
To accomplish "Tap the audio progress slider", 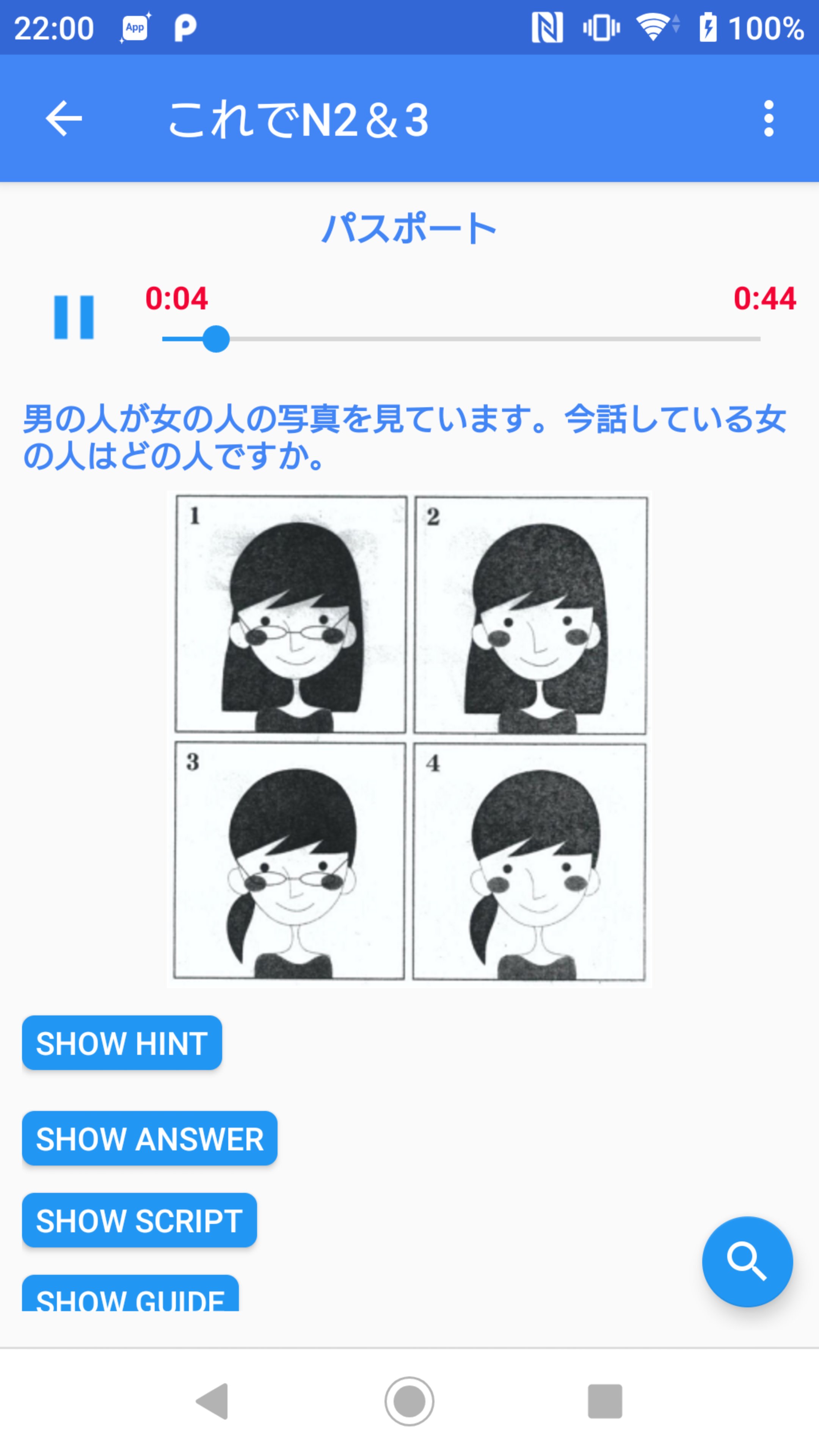I will click(x=461, y=339).
